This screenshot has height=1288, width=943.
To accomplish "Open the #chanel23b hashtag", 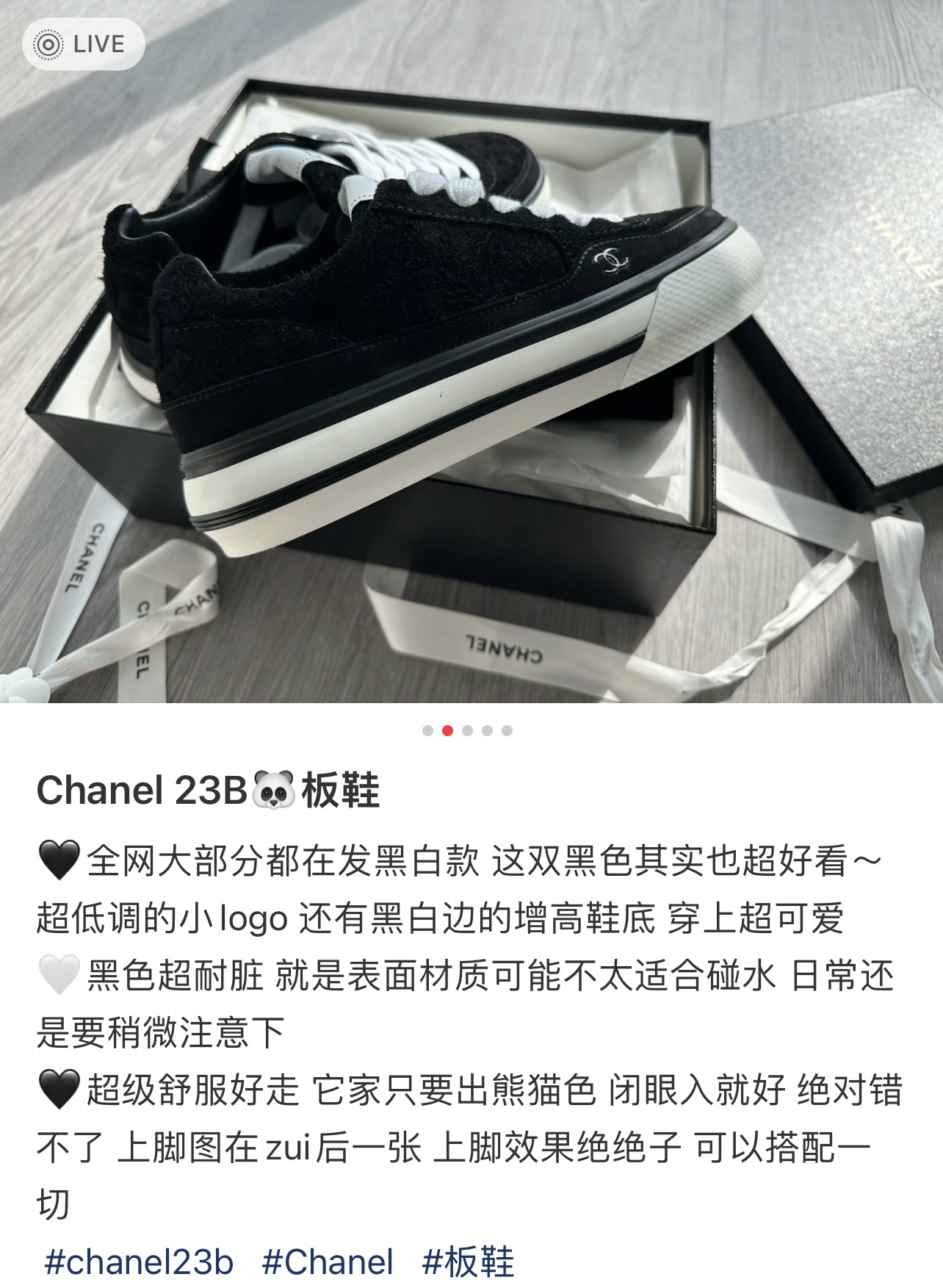I will (139, 1262).
